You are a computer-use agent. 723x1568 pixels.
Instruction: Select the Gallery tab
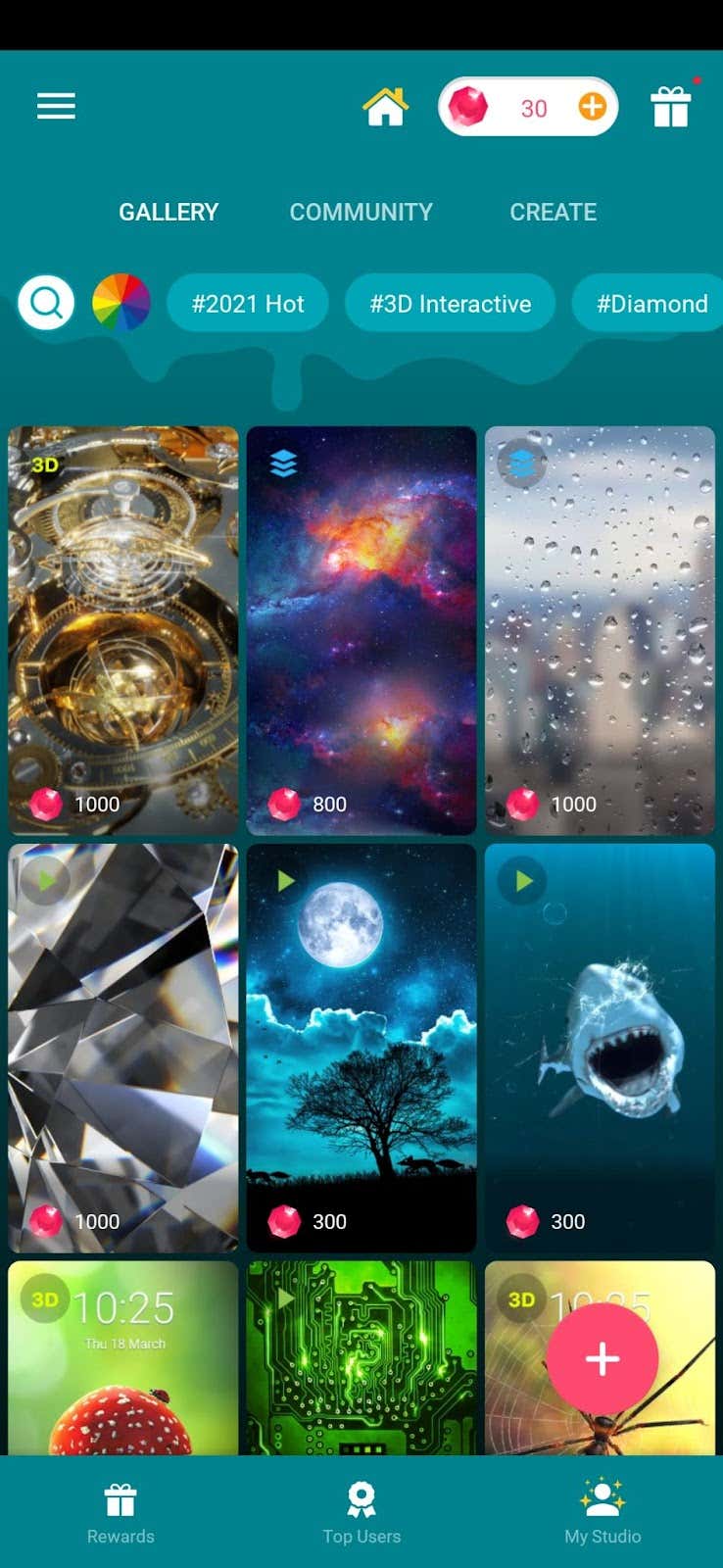[169, 212]
